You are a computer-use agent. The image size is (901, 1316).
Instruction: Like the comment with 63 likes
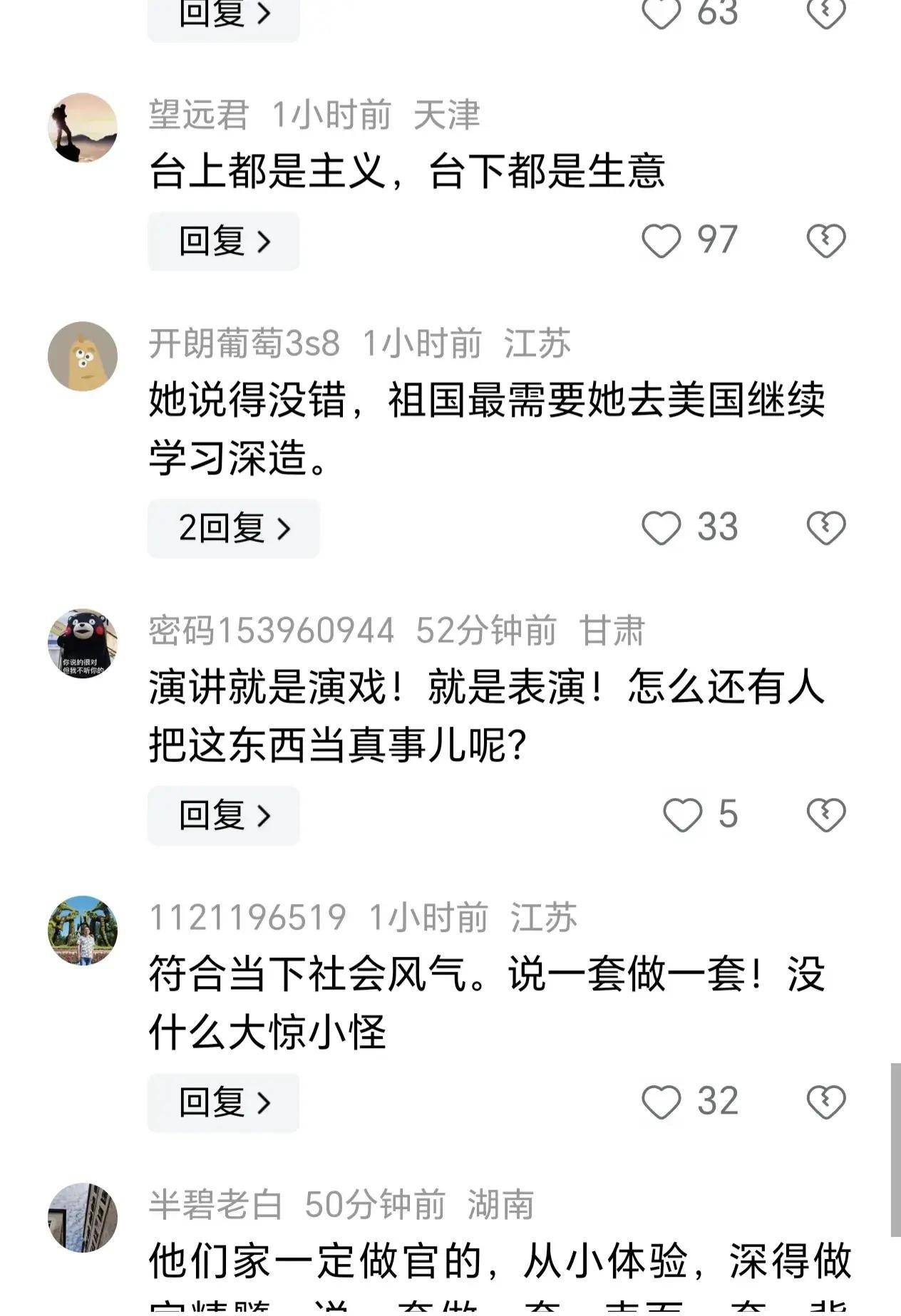pos(661,14)
